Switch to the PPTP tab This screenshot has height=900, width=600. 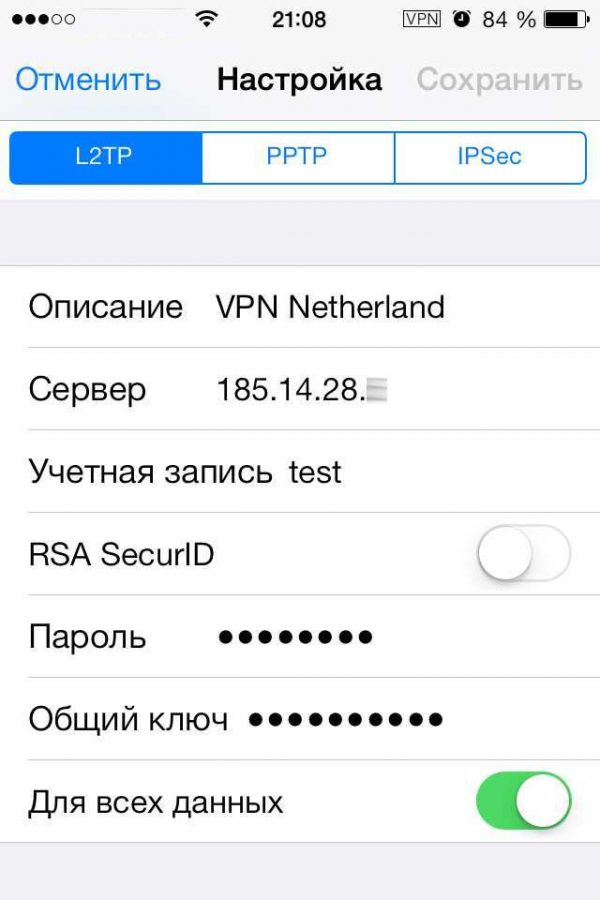click(297, 157)
